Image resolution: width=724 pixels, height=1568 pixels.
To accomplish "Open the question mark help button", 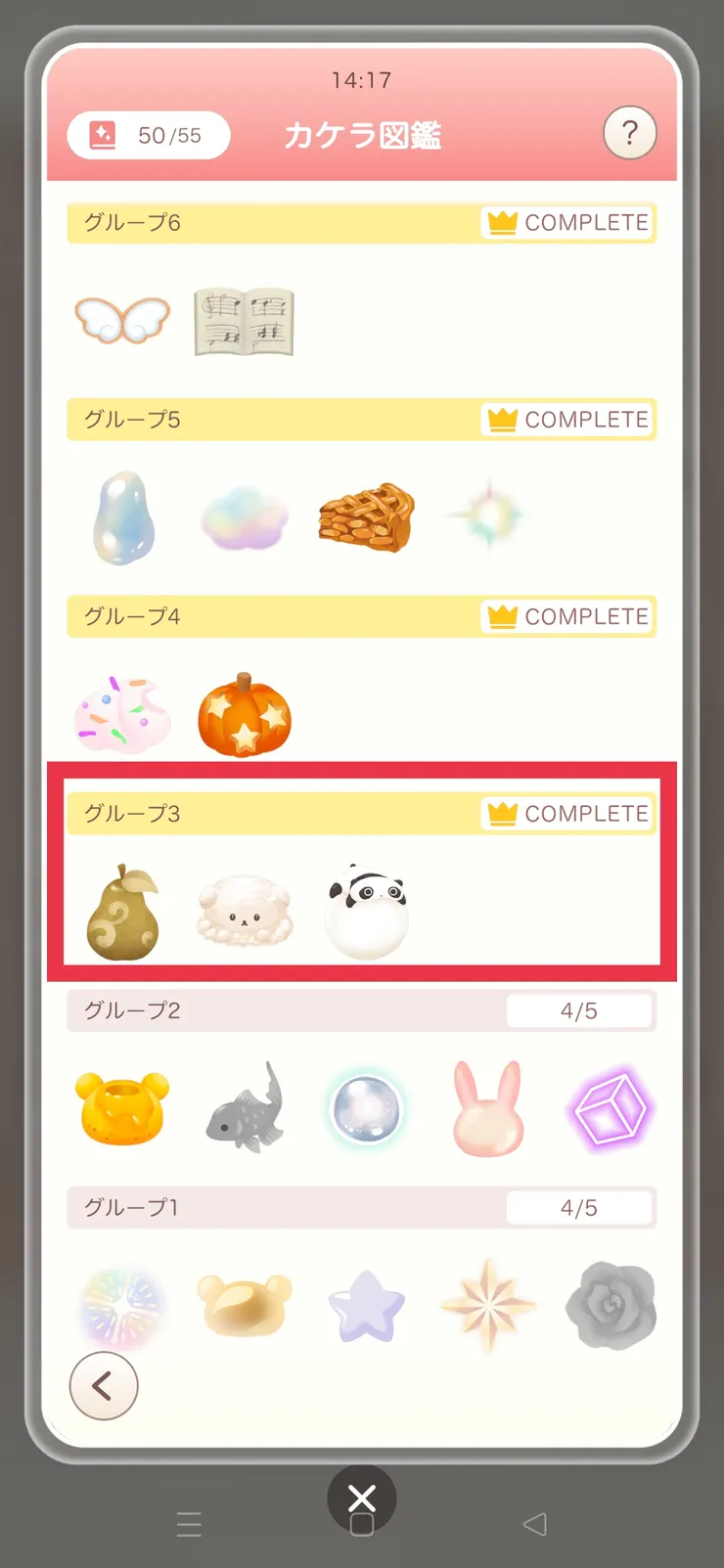I will [x=629, y=132].
